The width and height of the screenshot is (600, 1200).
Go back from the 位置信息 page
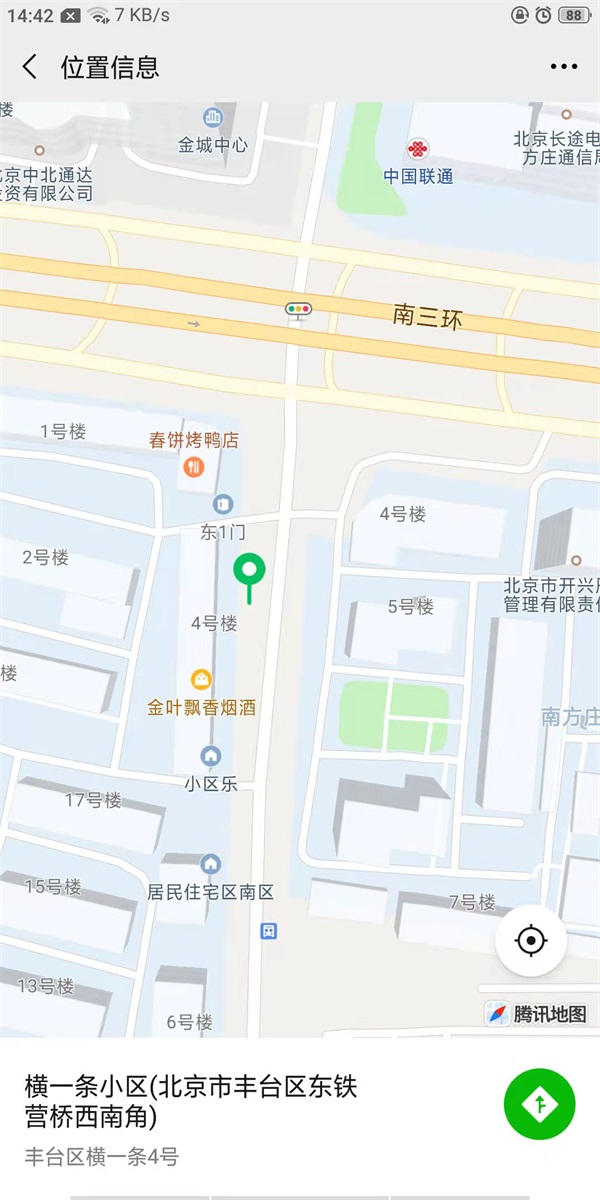click(x=30, y=67)
